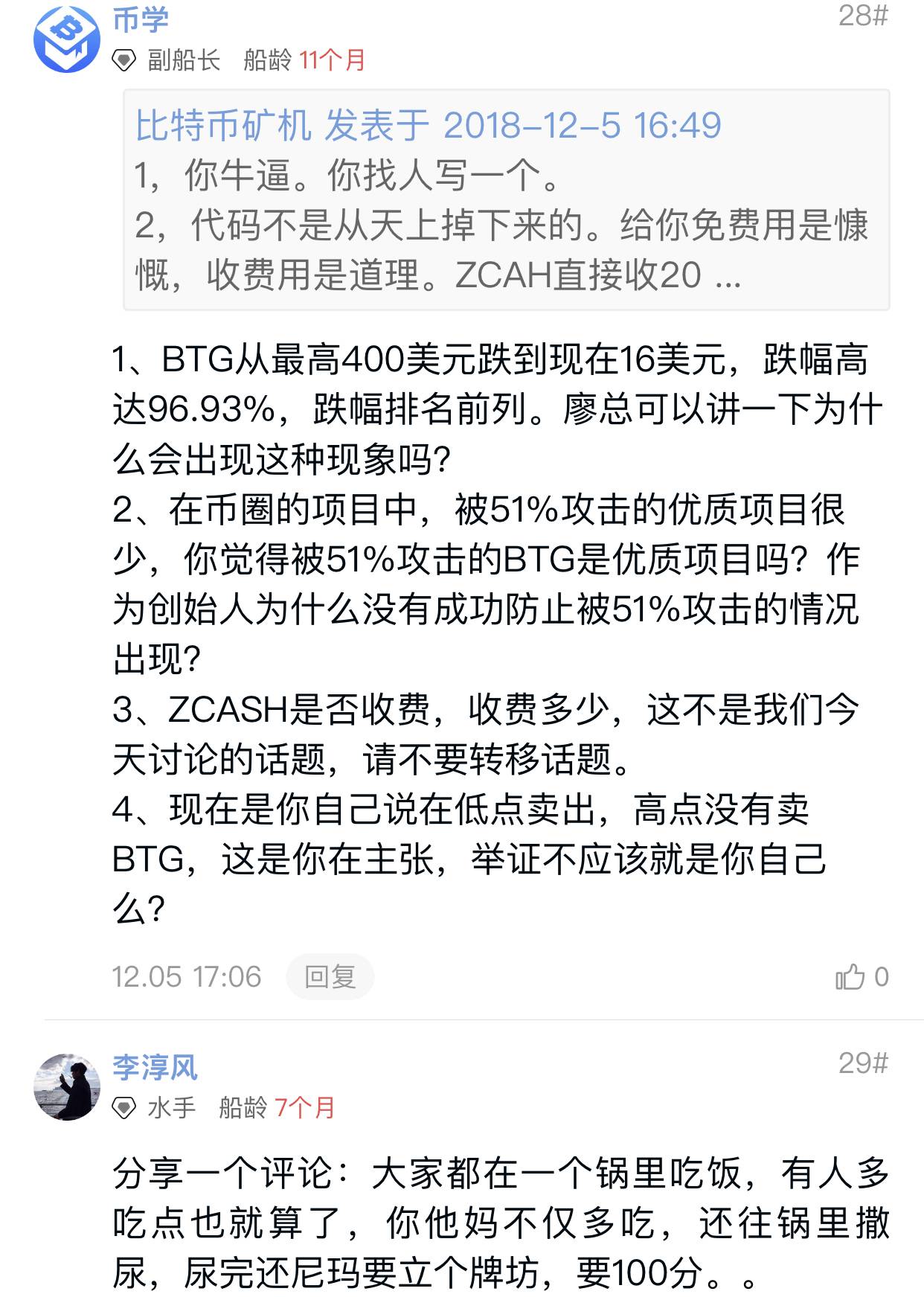Tap 回复 to reply to post 28#
The width and height of the screenshot is (924, 1297).
click(x=330, y=976)
